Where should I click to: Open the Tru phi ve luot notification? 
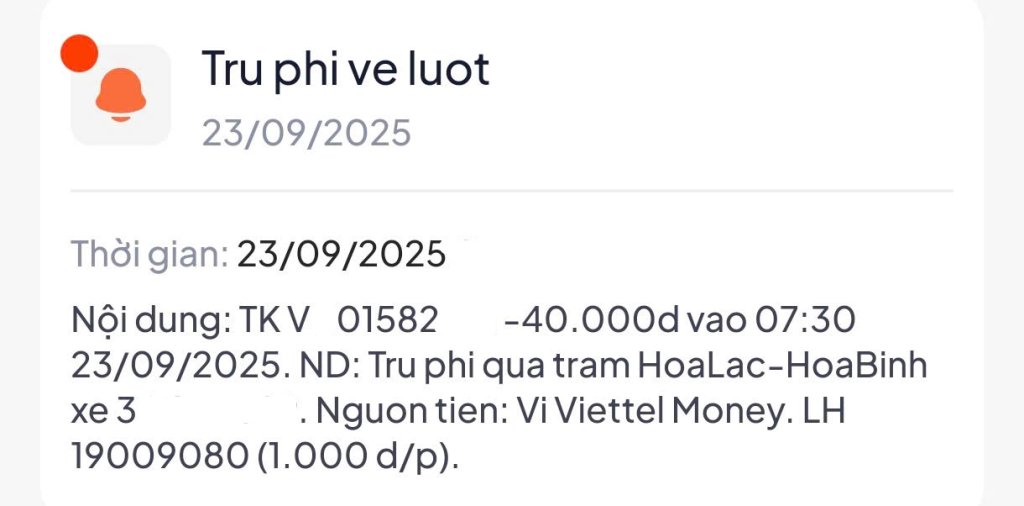(346, 70)
